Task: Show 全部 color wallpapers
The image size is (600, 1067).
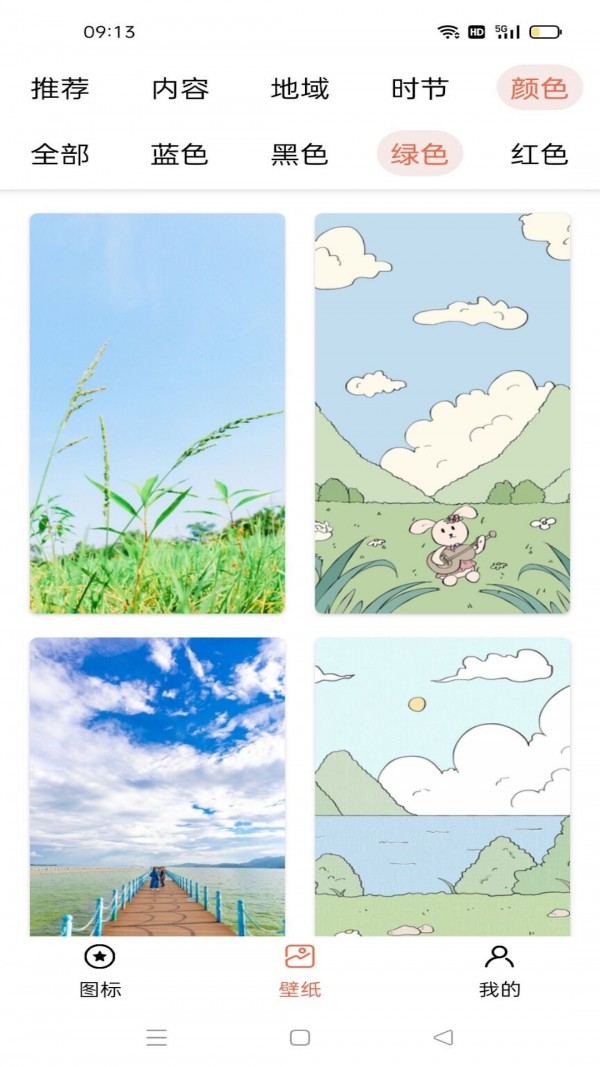Action: (x=60, y=154)
